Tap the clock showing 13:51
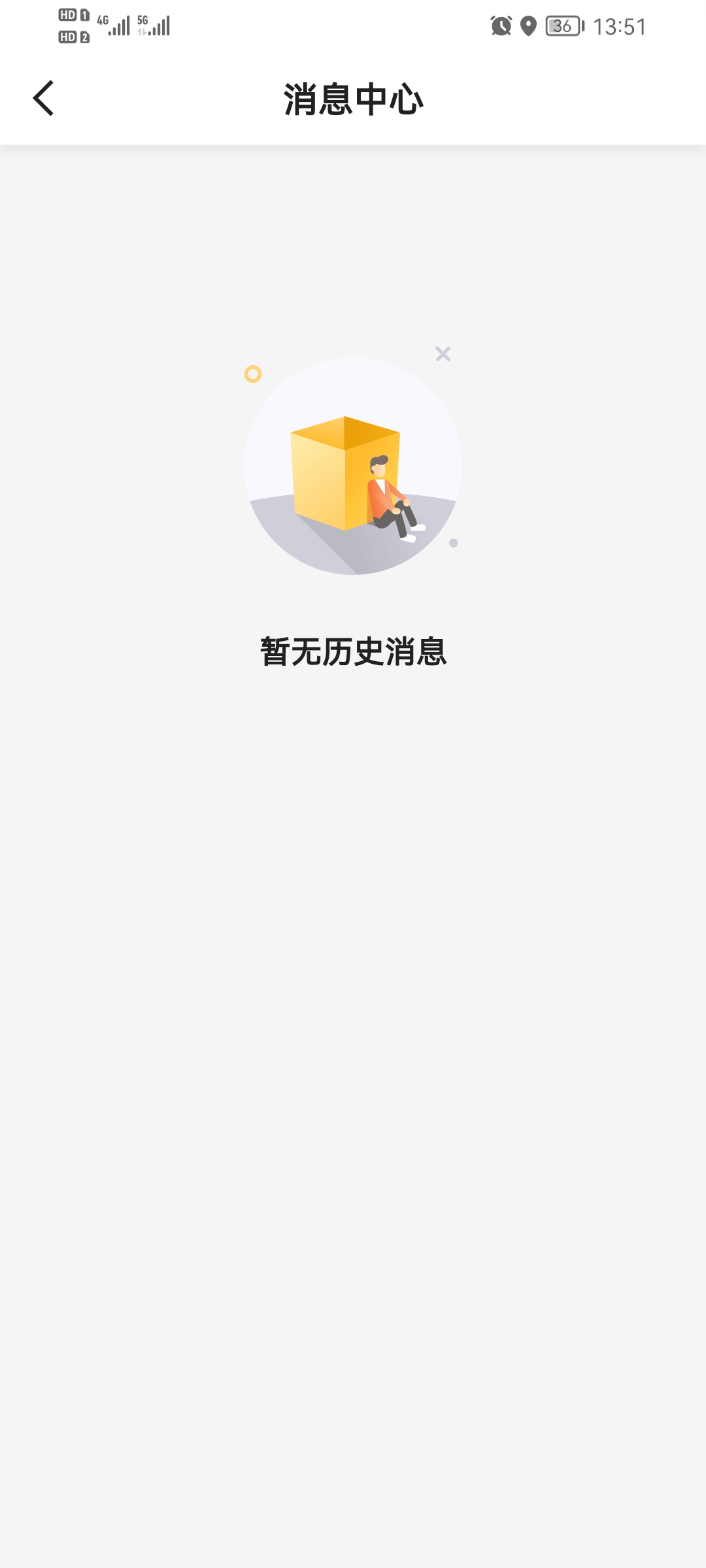706x1568 pixels. [620, 26]
